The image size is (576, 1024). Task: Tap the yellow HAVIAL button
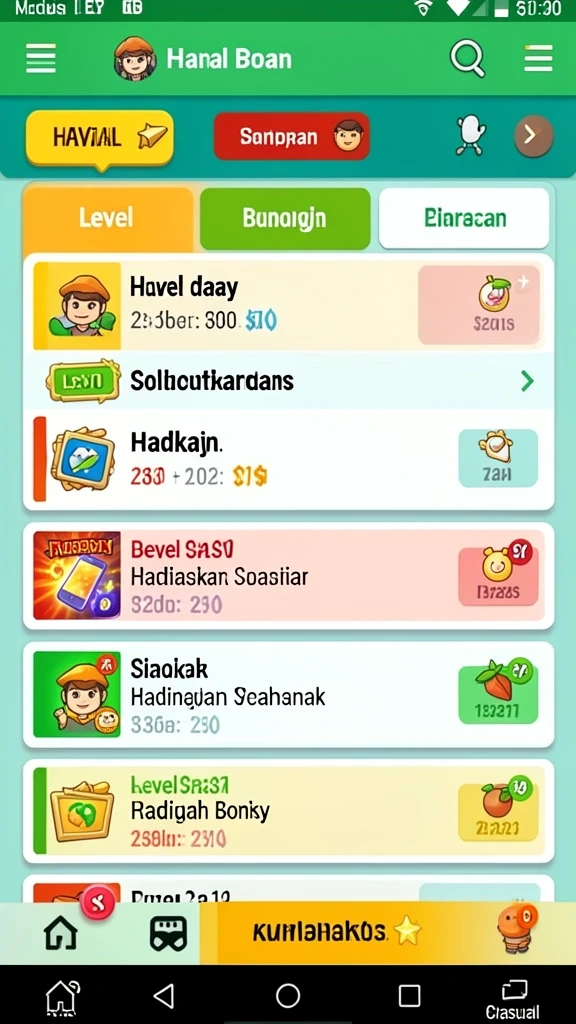tap(99, 137)
